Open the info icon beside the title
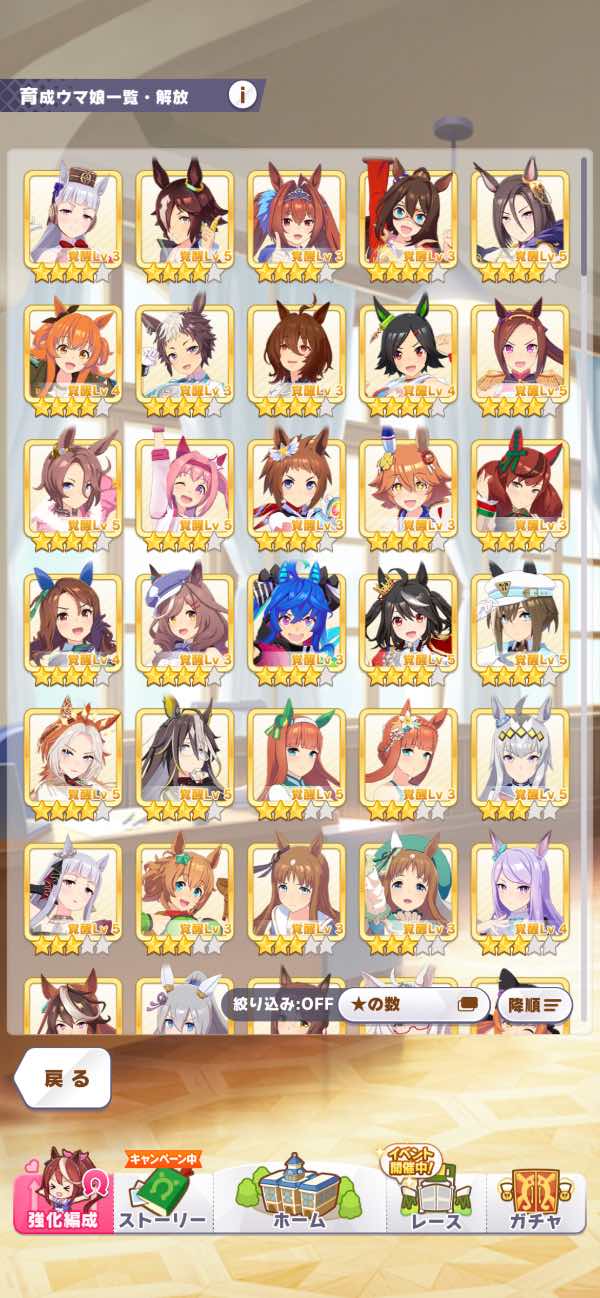This screenshot has width=600, height=1298. point(242,95)
